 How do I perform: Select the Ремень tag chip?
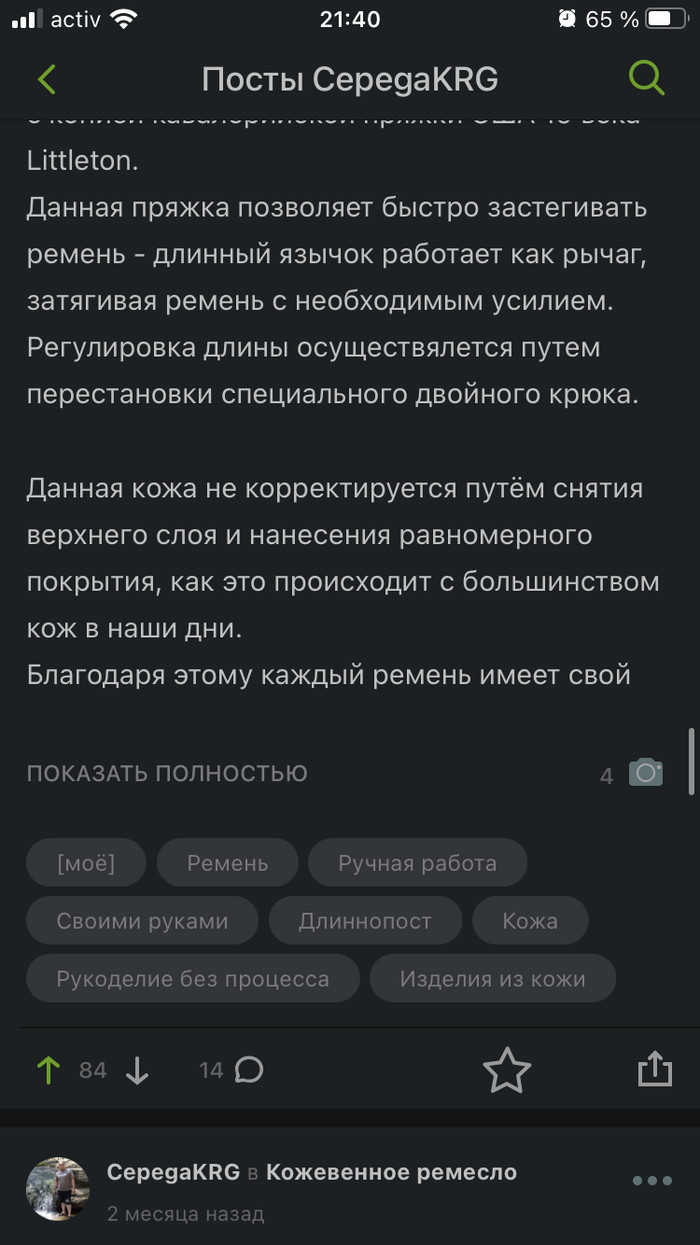click(228, 863)
